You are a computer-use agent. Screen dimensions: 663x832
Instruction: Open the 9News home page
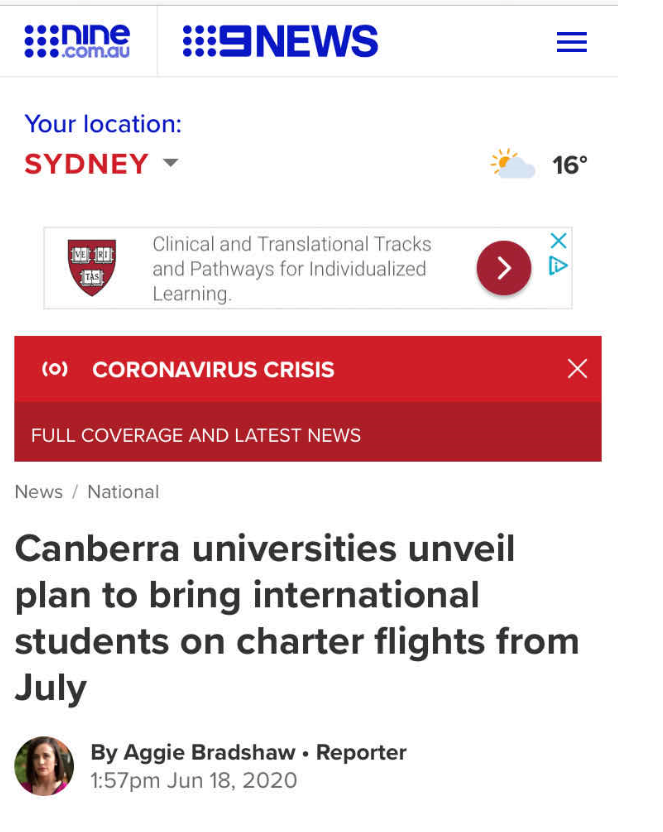click(x=280, y=42)
